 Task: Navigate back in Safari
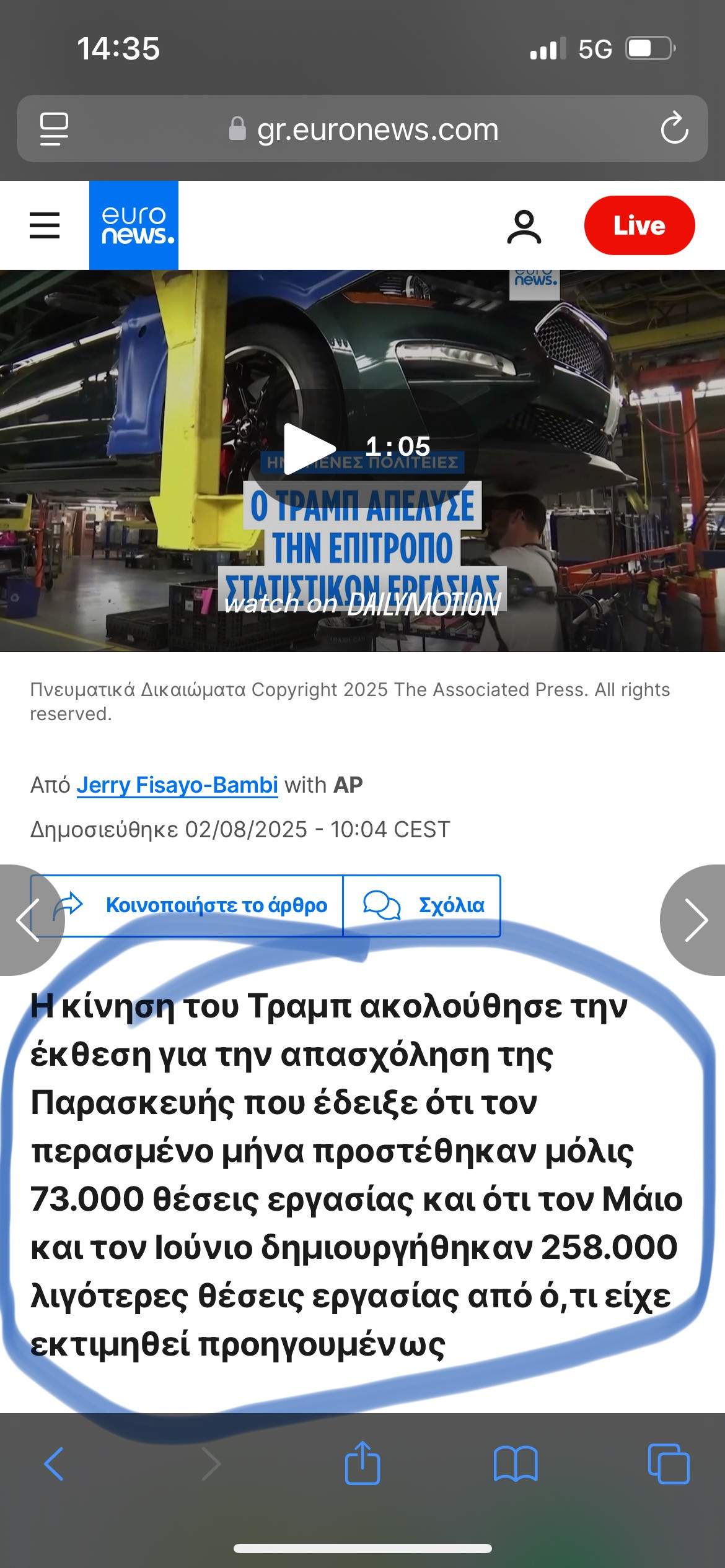pyautogui.click(x=54, y=1464)
